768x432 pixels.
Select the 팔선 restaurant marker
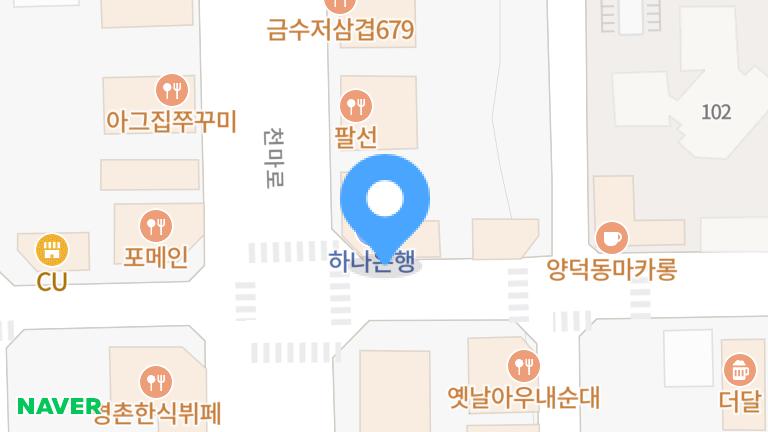tap(356, 104)
